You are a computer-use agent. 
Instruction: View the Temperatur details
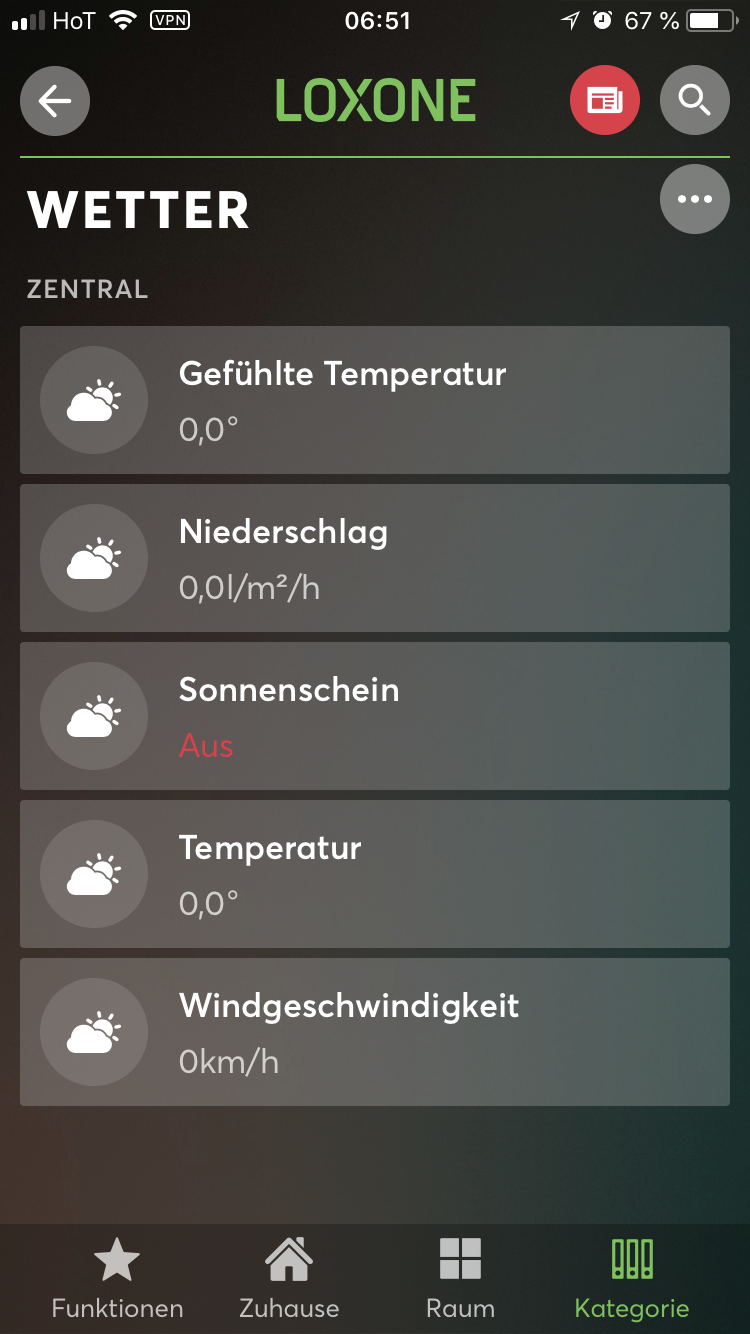coord(375,874)
